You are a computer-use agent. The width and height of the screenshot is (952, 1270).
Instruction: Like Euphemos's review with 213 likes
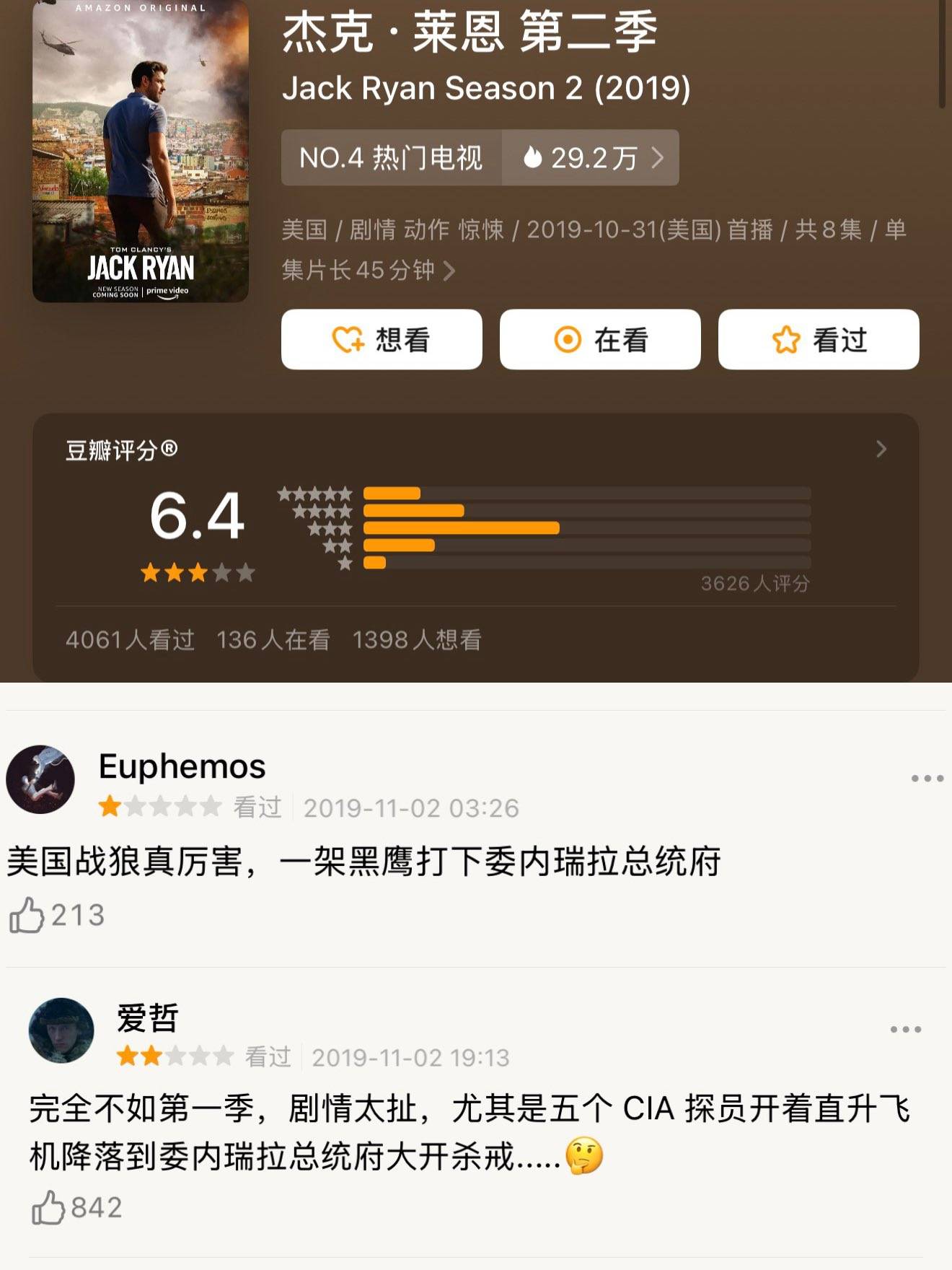point(27,915)
